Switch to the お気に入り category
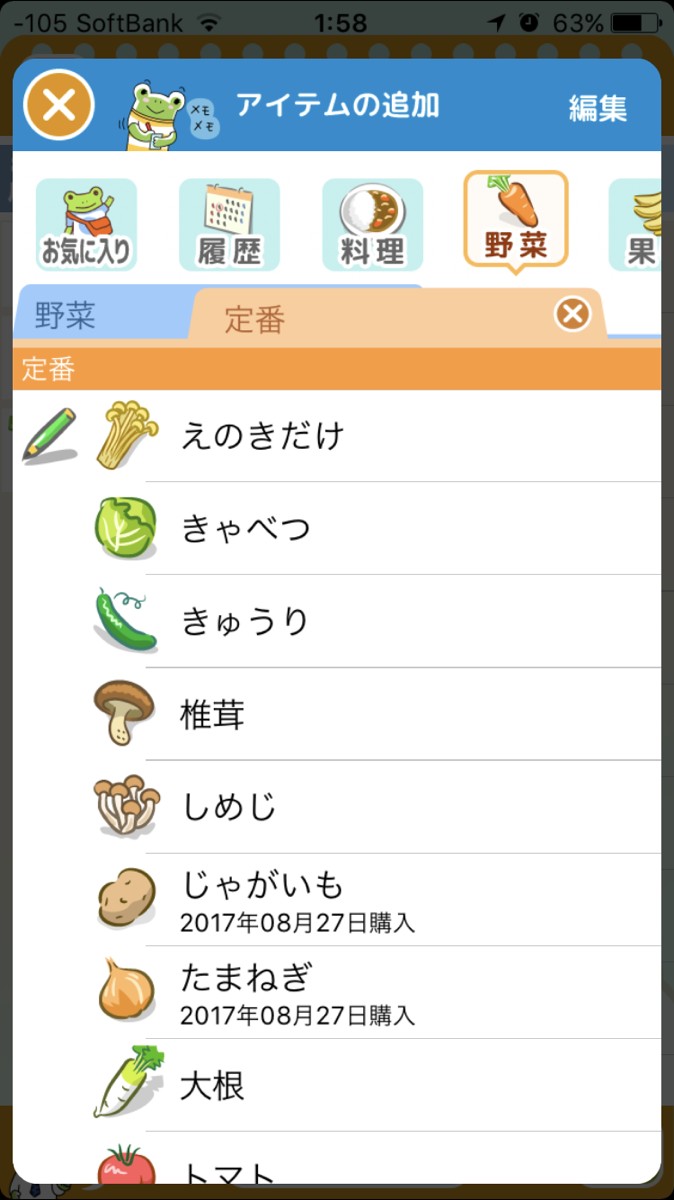The image size is (674, 1200). 86,225
